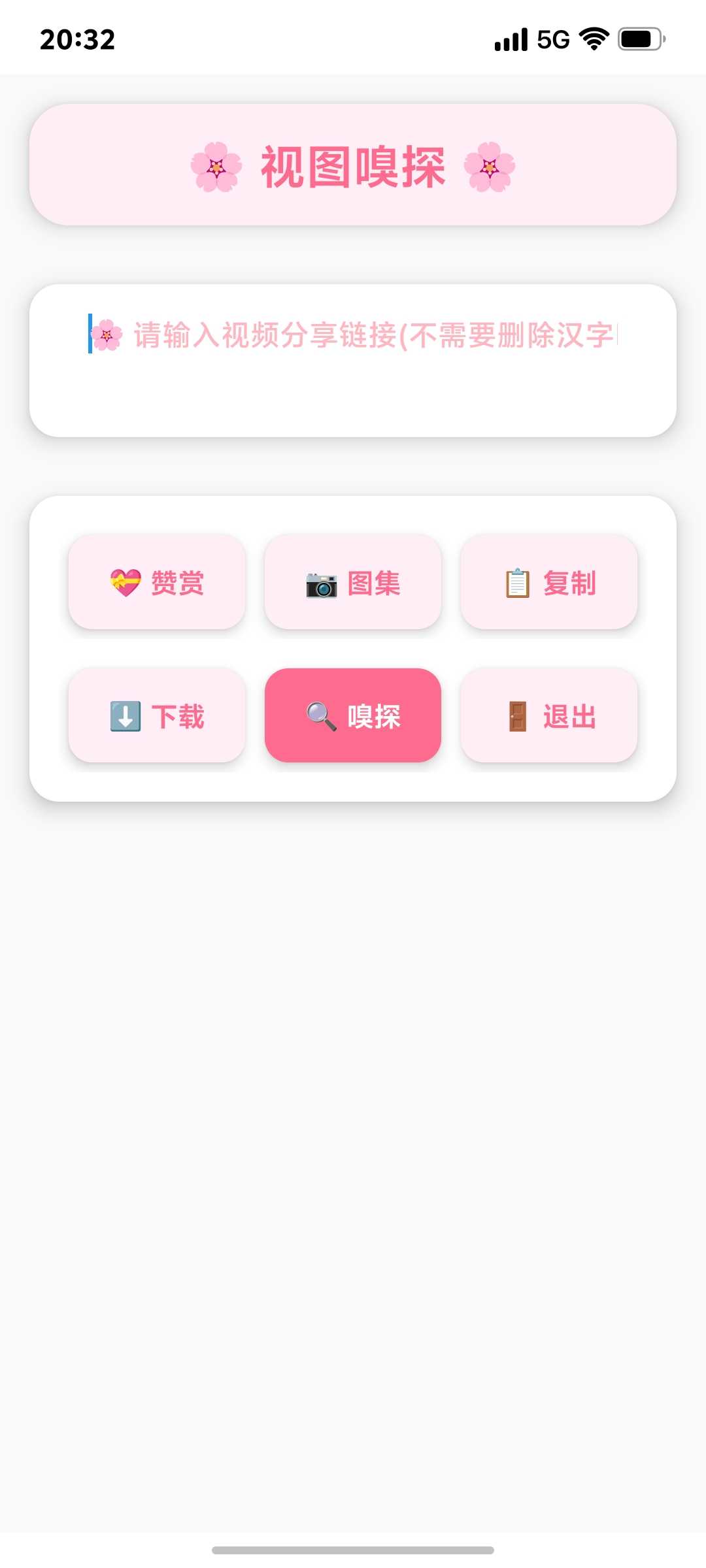Focus the video share link input field

(353, 359)
